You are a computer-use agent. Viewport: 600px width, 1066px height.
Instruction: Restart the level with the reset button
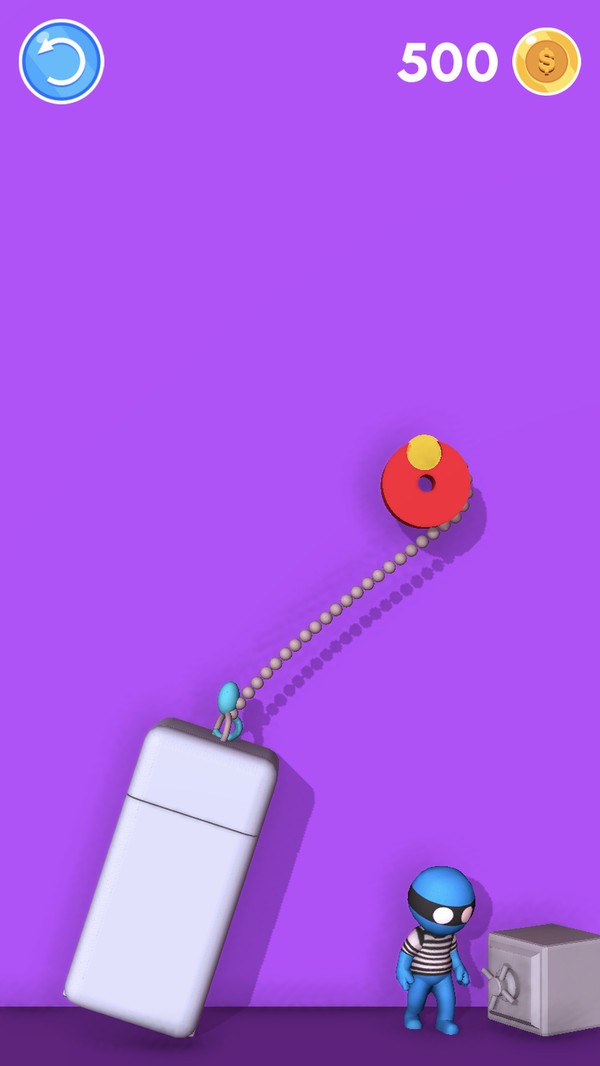pyautogui.click(x=61, y=62)
